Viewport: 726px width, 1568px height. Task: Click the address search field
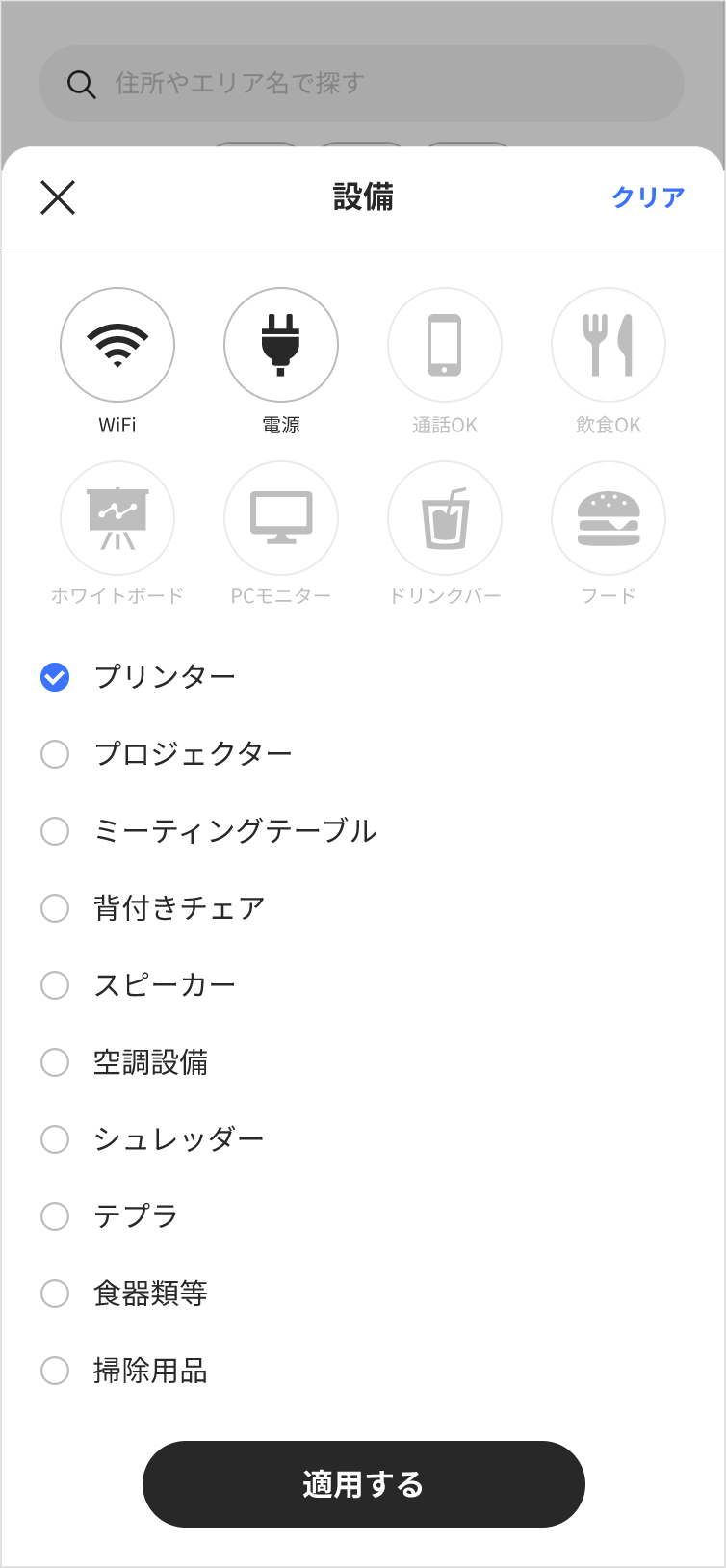[x=363, y=84]
